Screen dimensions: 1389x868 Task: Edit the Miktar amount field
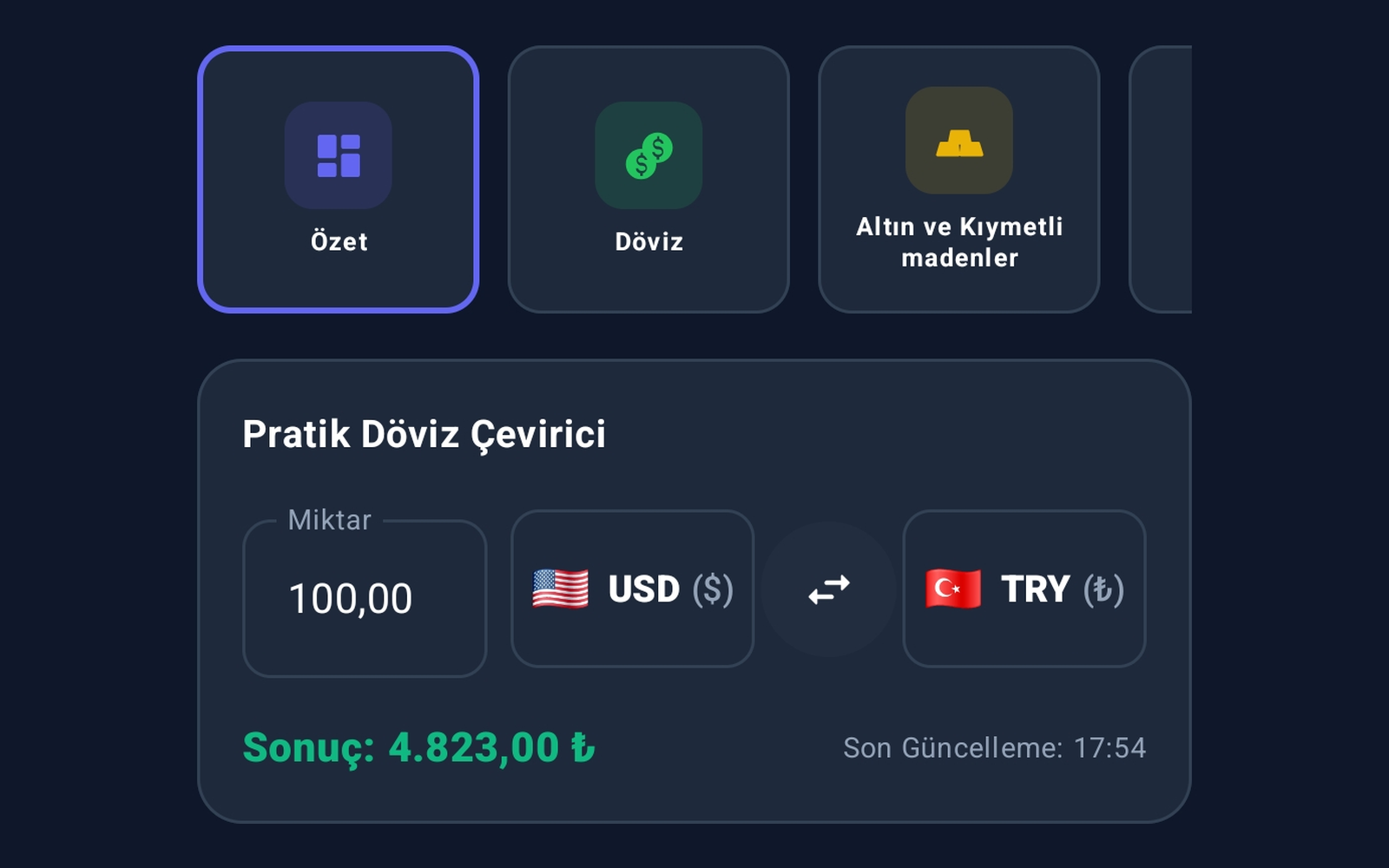point(365,598)
